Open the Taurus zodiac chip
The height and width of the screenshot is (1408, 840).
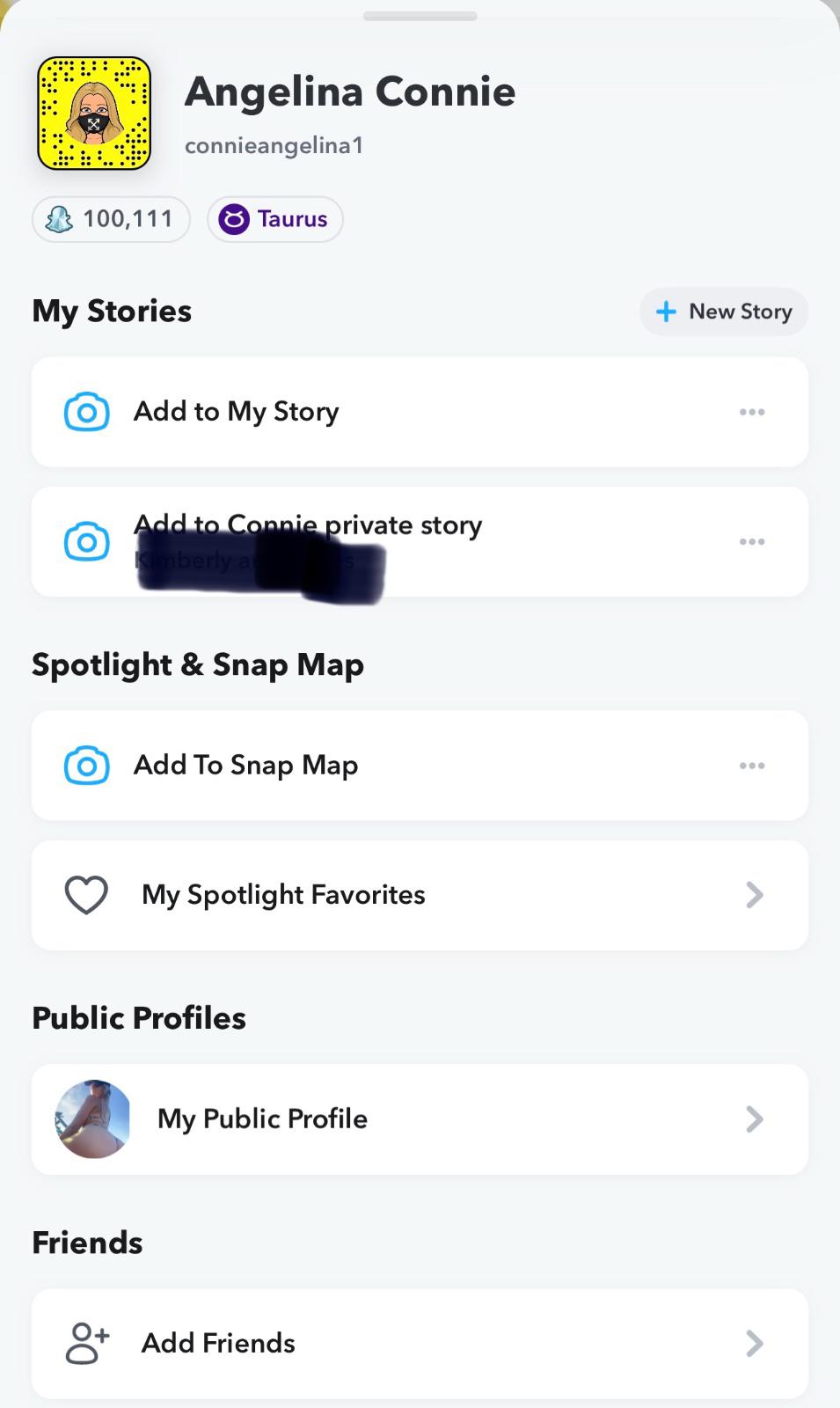pyautogui.click(x=274, y=219)
